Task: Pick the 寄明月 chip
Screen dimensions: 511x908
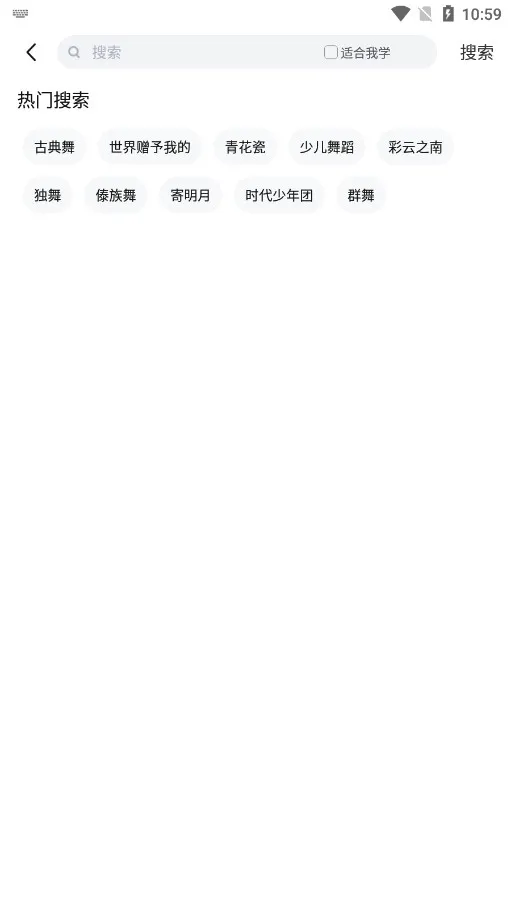Action: point(190,195)
